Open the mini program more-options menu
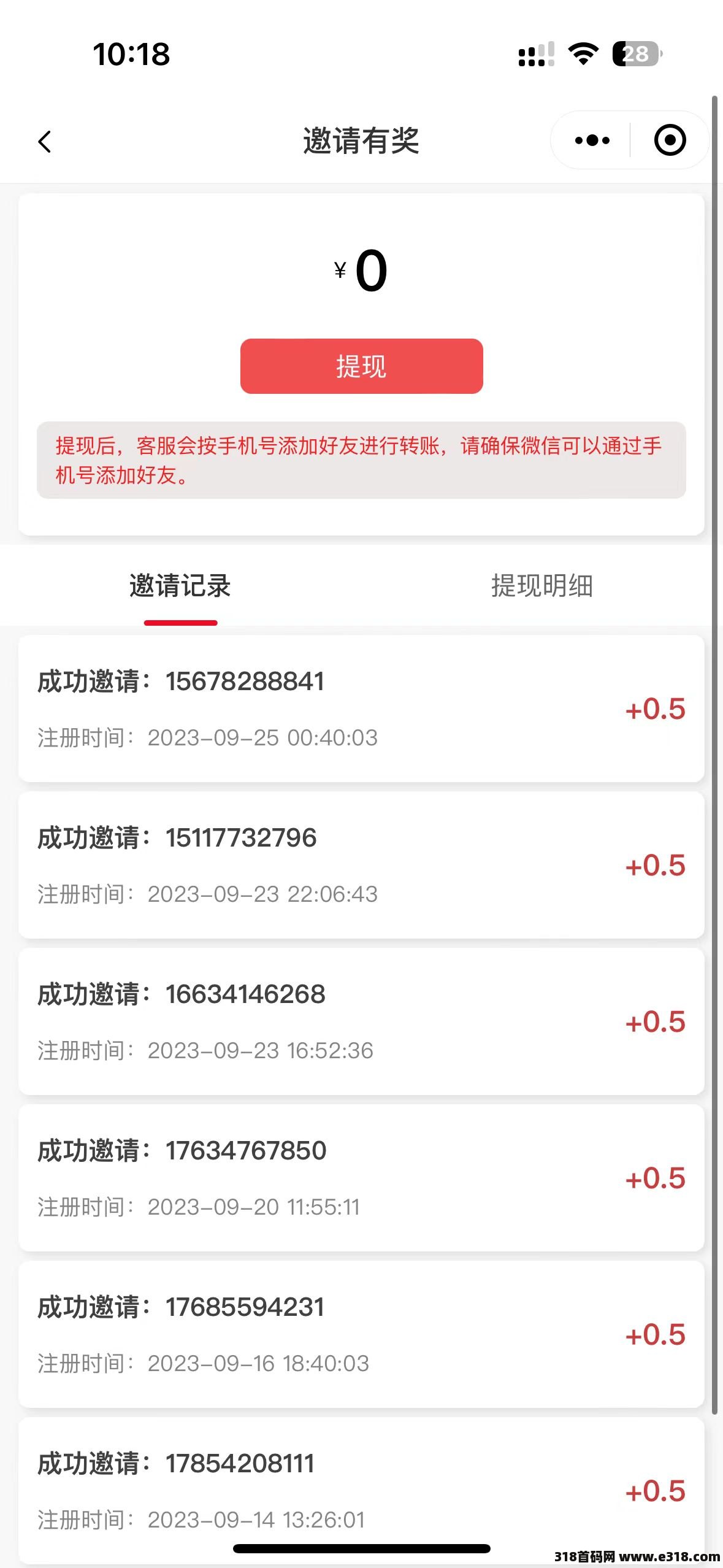This screenshot has height=1568, width=723. point(592,140)
